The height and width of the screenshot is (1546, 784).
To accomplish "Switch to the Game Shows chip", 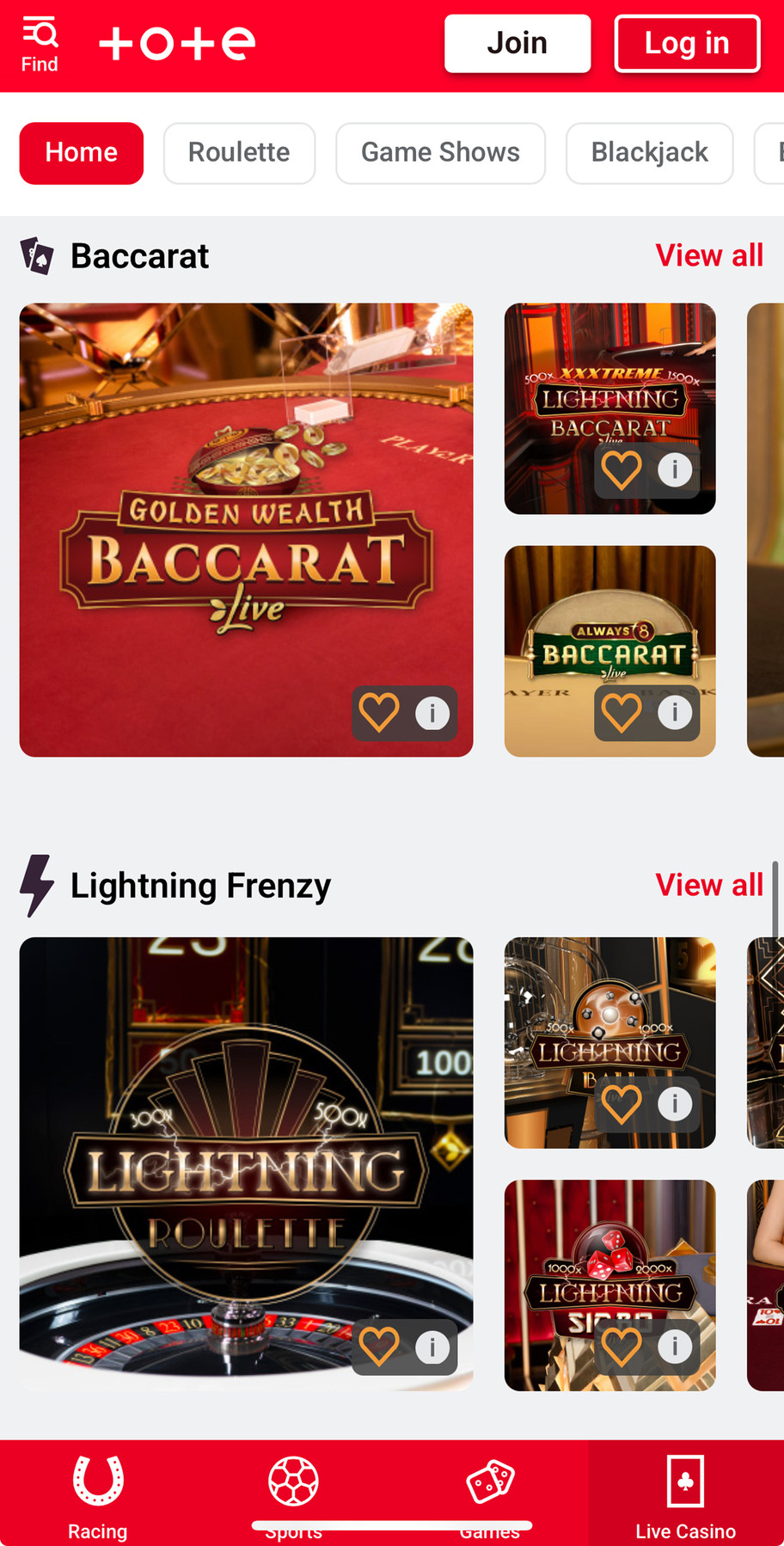I will tap(440, 153).
